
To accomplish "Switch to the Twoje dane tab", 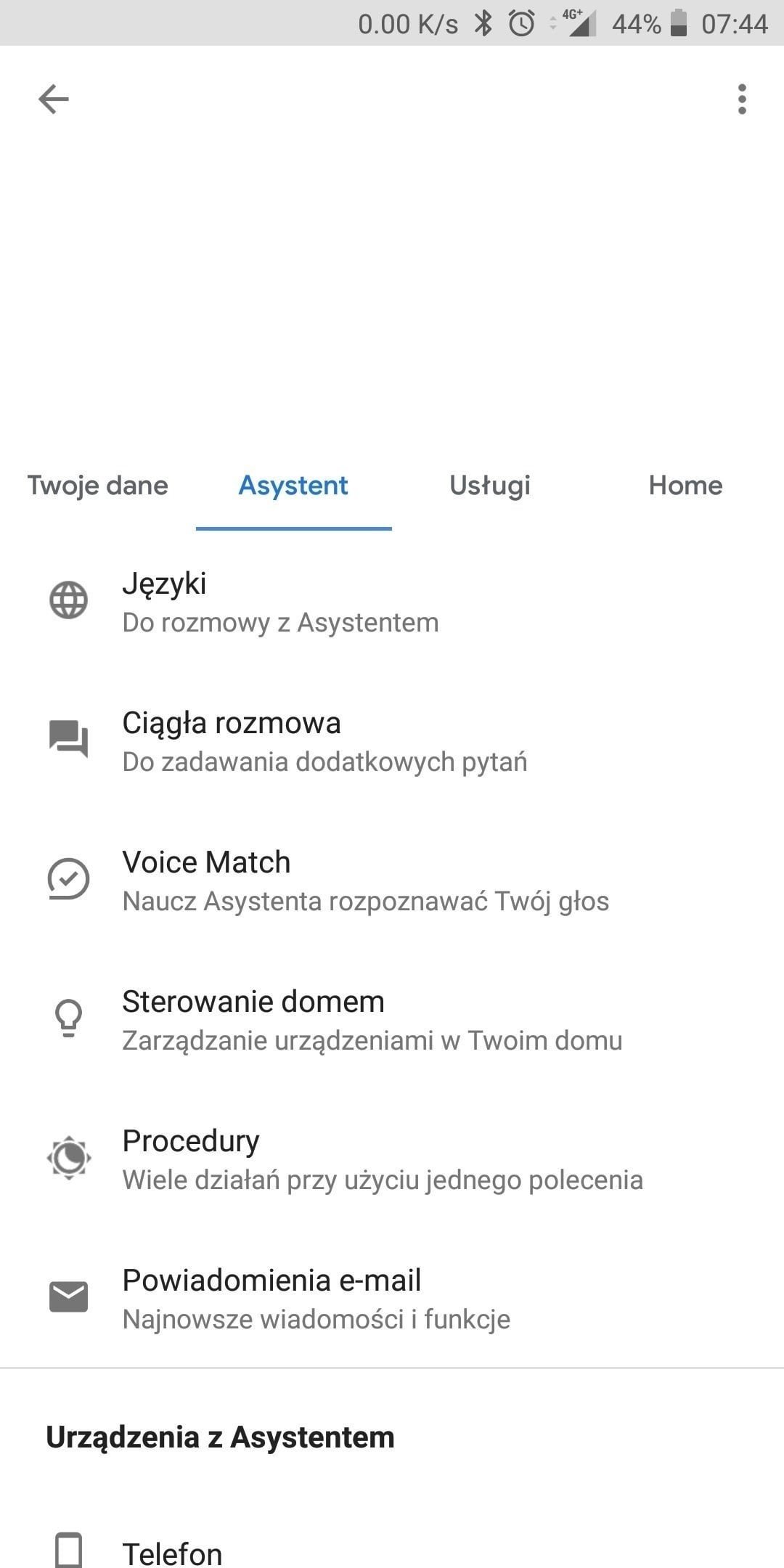I will 98,486.
